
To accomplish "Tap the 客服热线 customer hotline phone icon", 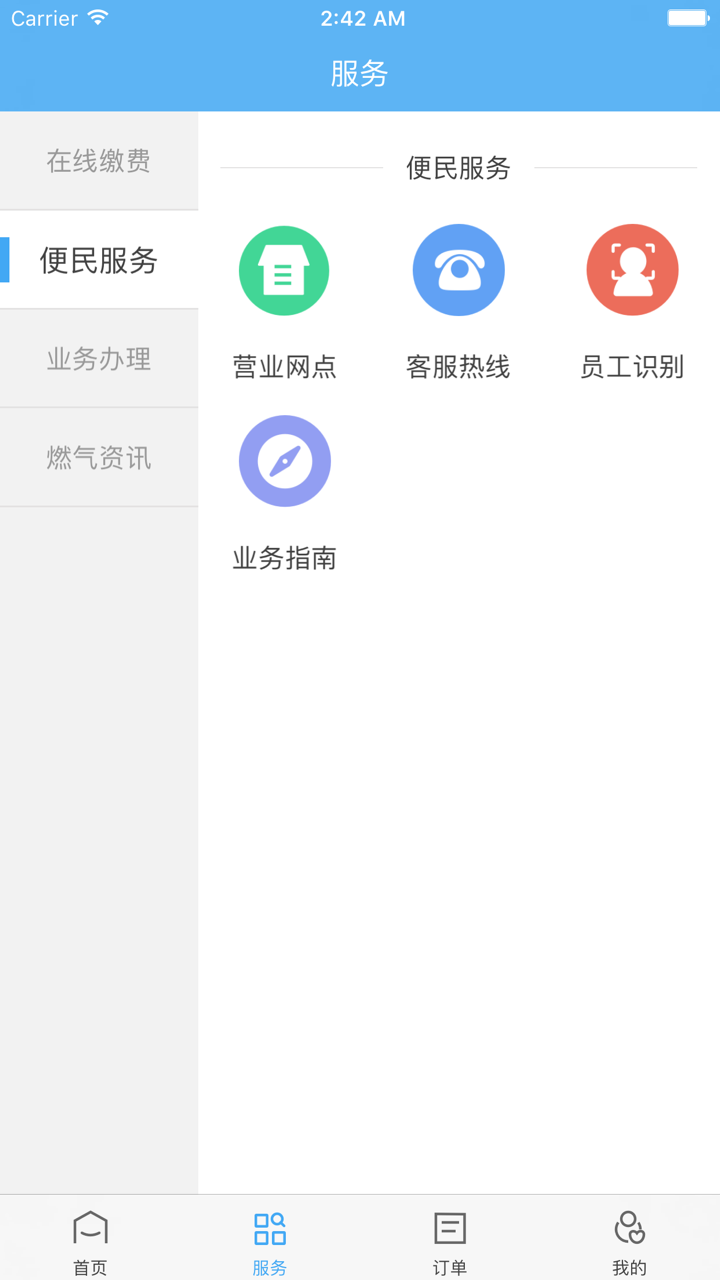I will pyautogui.click(x=458, y=270).
